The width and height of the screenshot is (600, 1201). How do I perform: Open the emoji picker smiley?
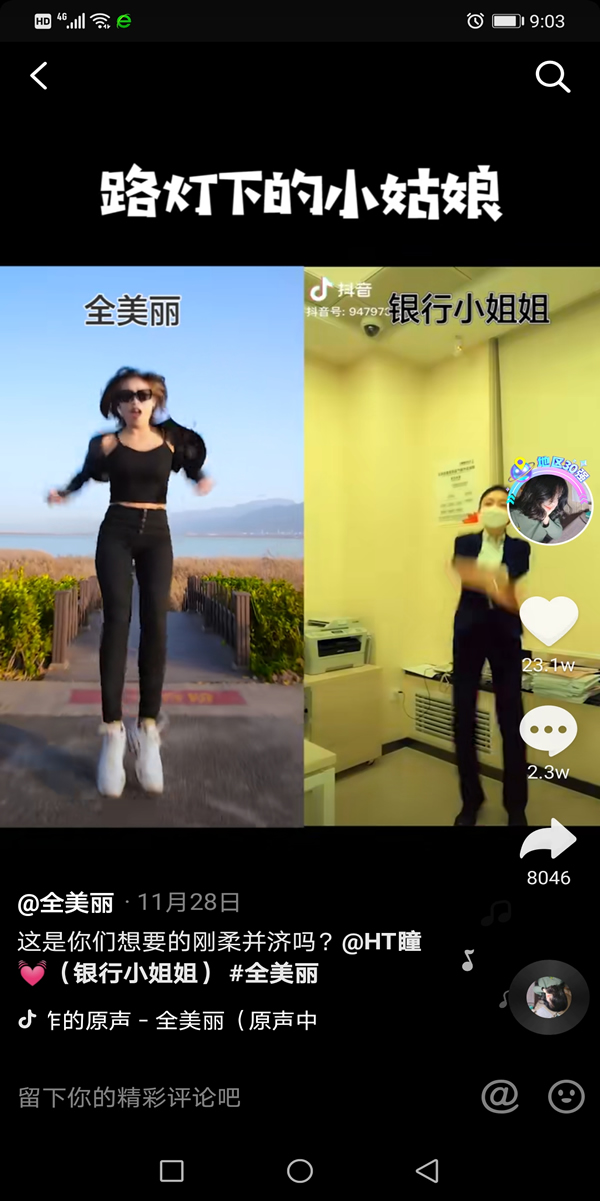(566, 1097)
